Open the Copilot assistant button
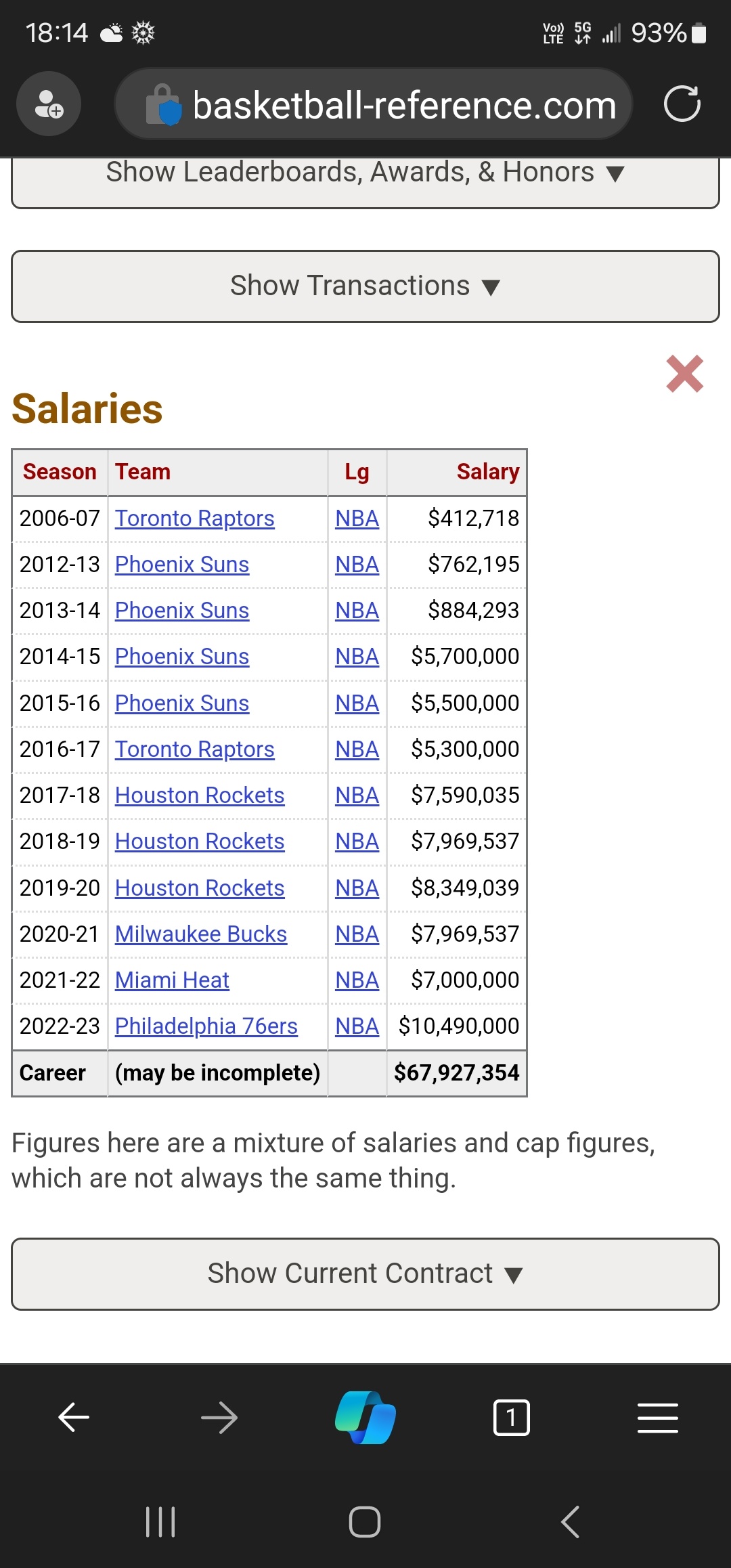Screen dimensions: 731x1568 tap(365, 1418)
